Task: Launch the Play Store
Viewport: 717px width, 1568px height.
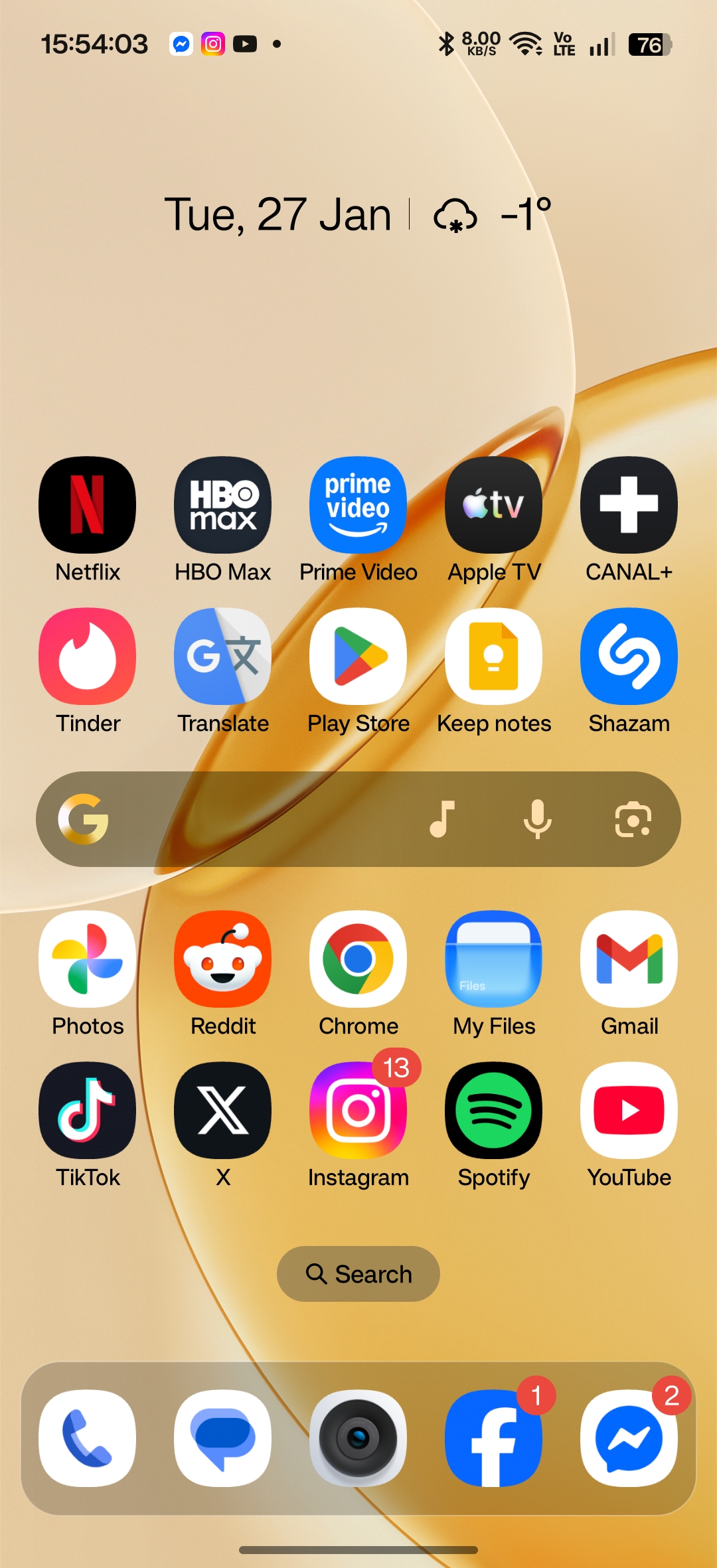Action: click(358, 657)
